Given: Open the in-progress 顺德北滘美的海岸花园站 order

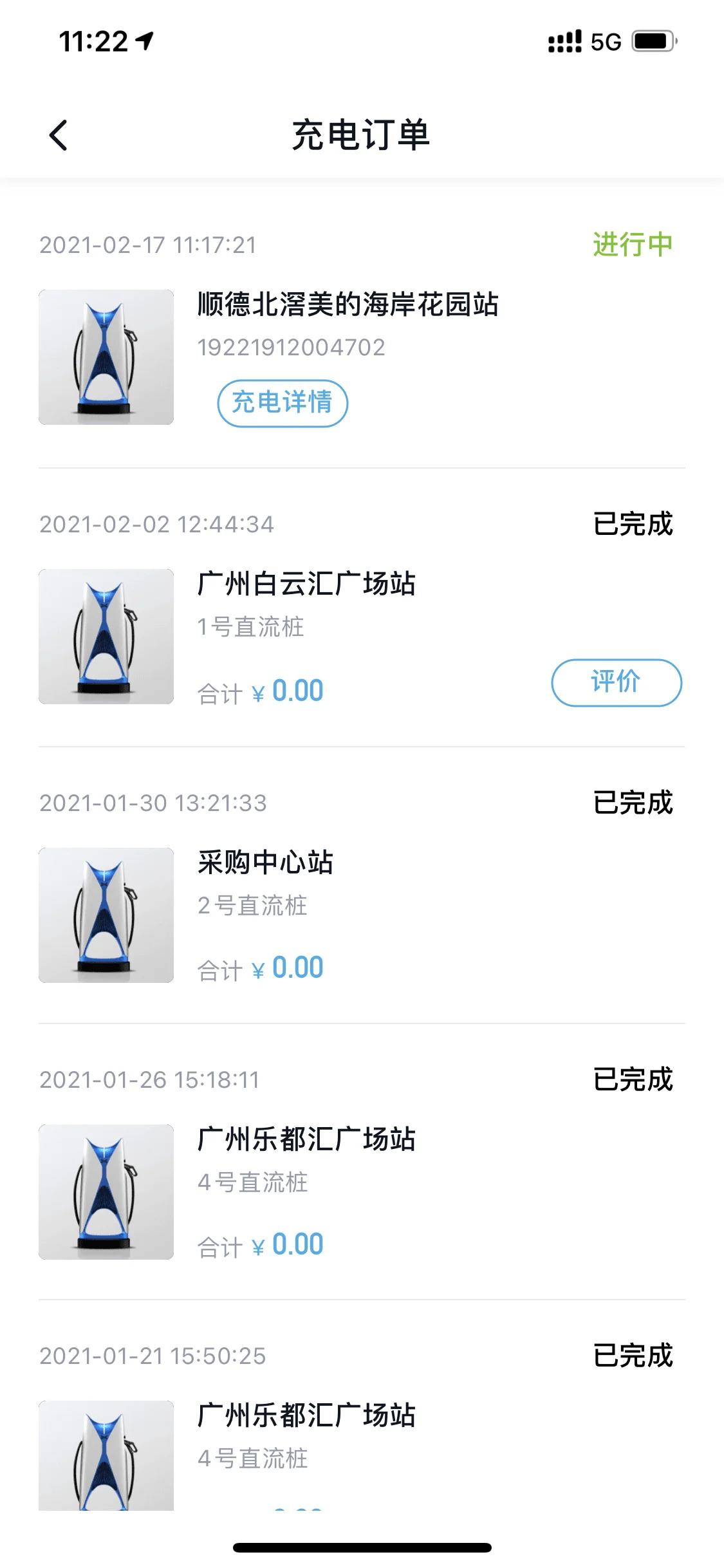Looking at the screenshot, I should coord(348,305).
